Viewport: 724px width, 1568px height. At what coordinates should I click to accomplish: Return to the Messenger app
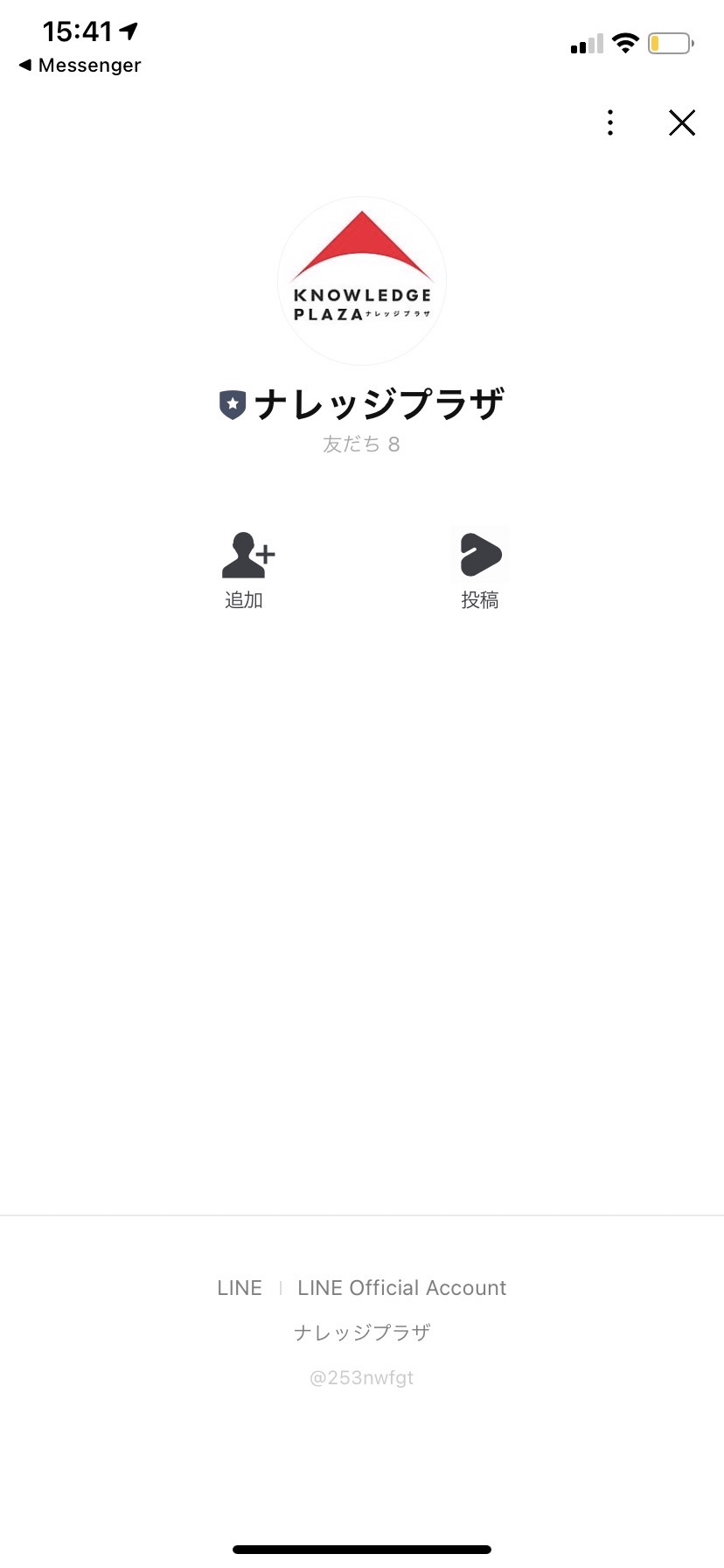[80, 66]
